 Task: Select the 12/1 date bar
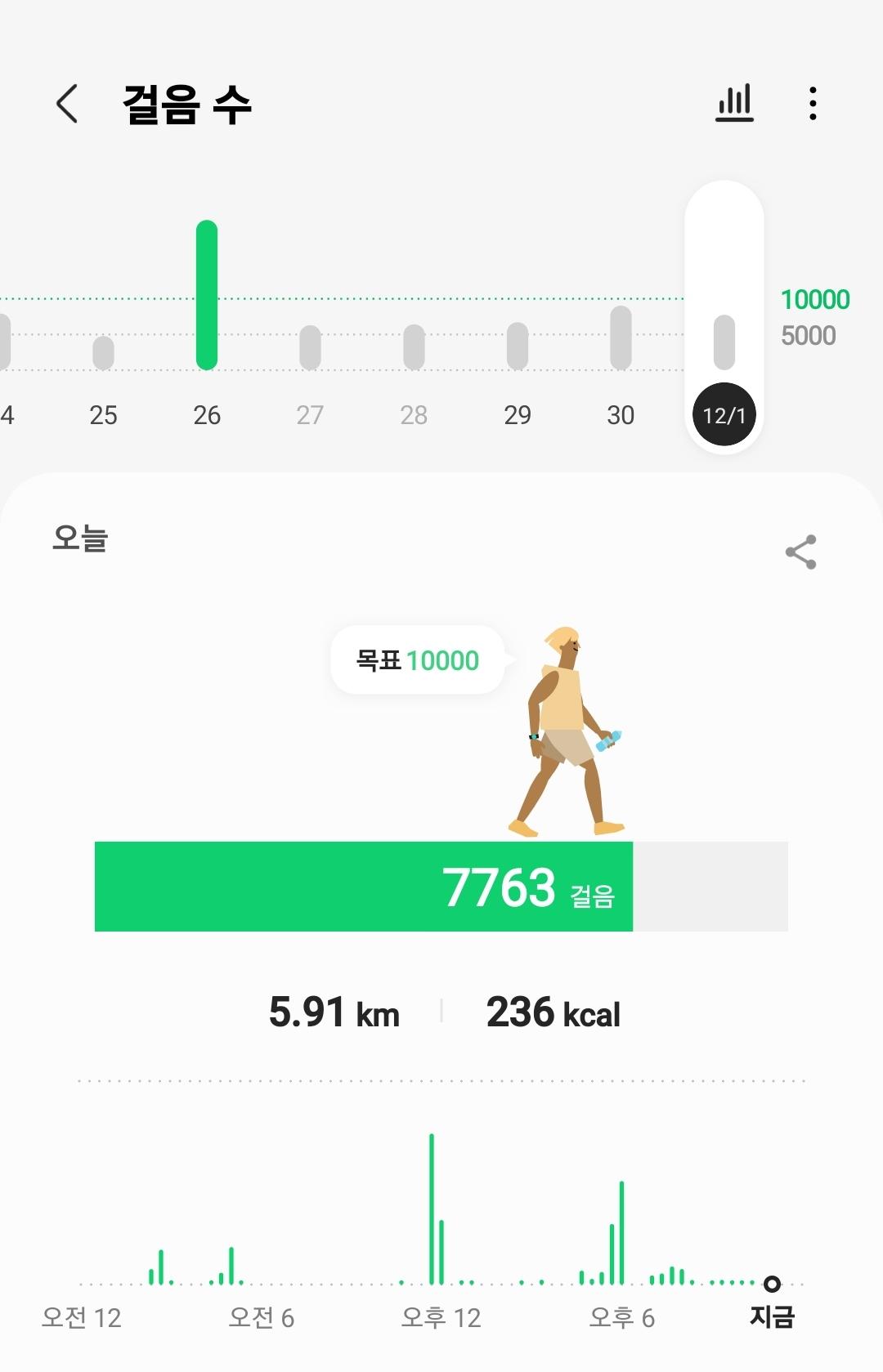click(x=724, y=343)
